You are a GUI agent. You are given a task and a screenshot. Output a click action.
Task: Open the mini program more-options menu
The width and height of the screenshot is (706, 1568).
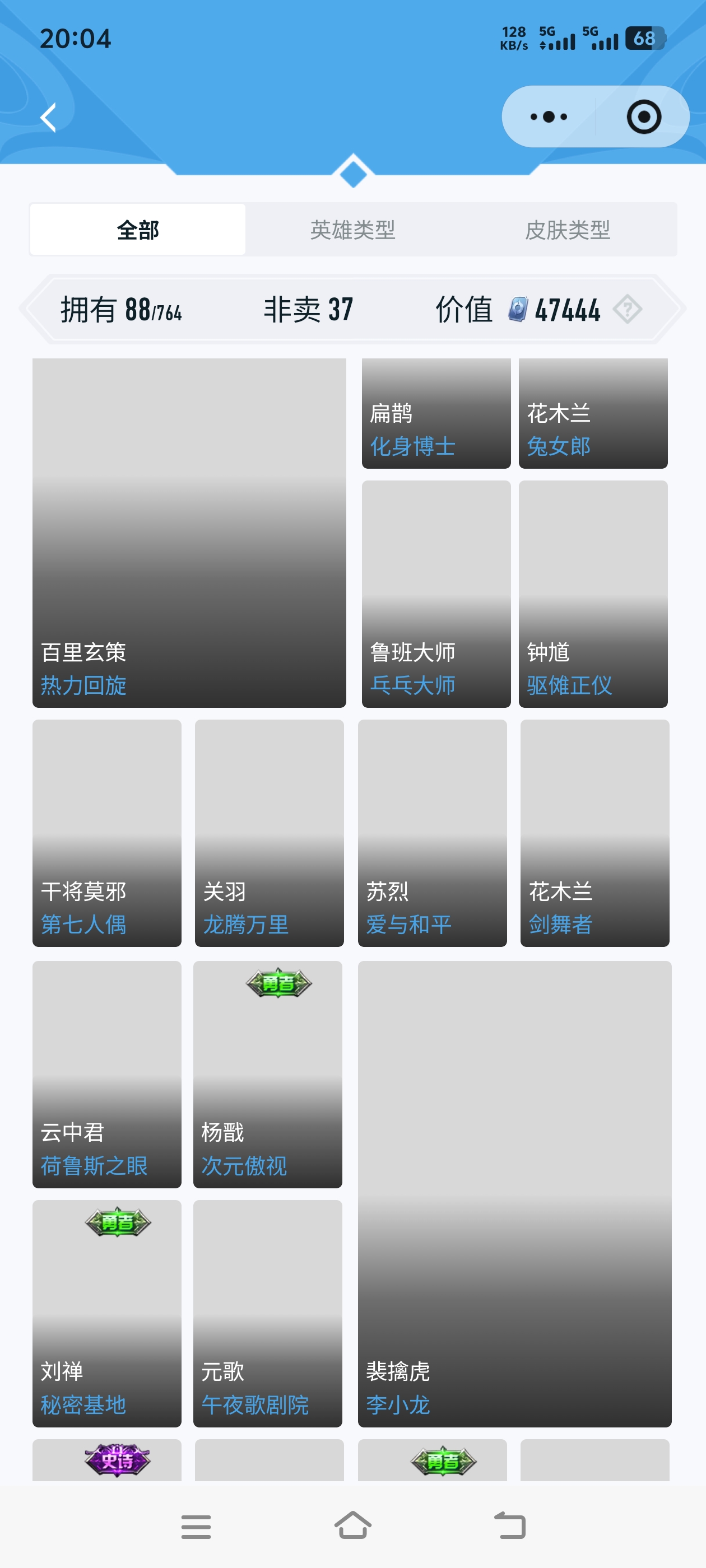coord(548,117)
